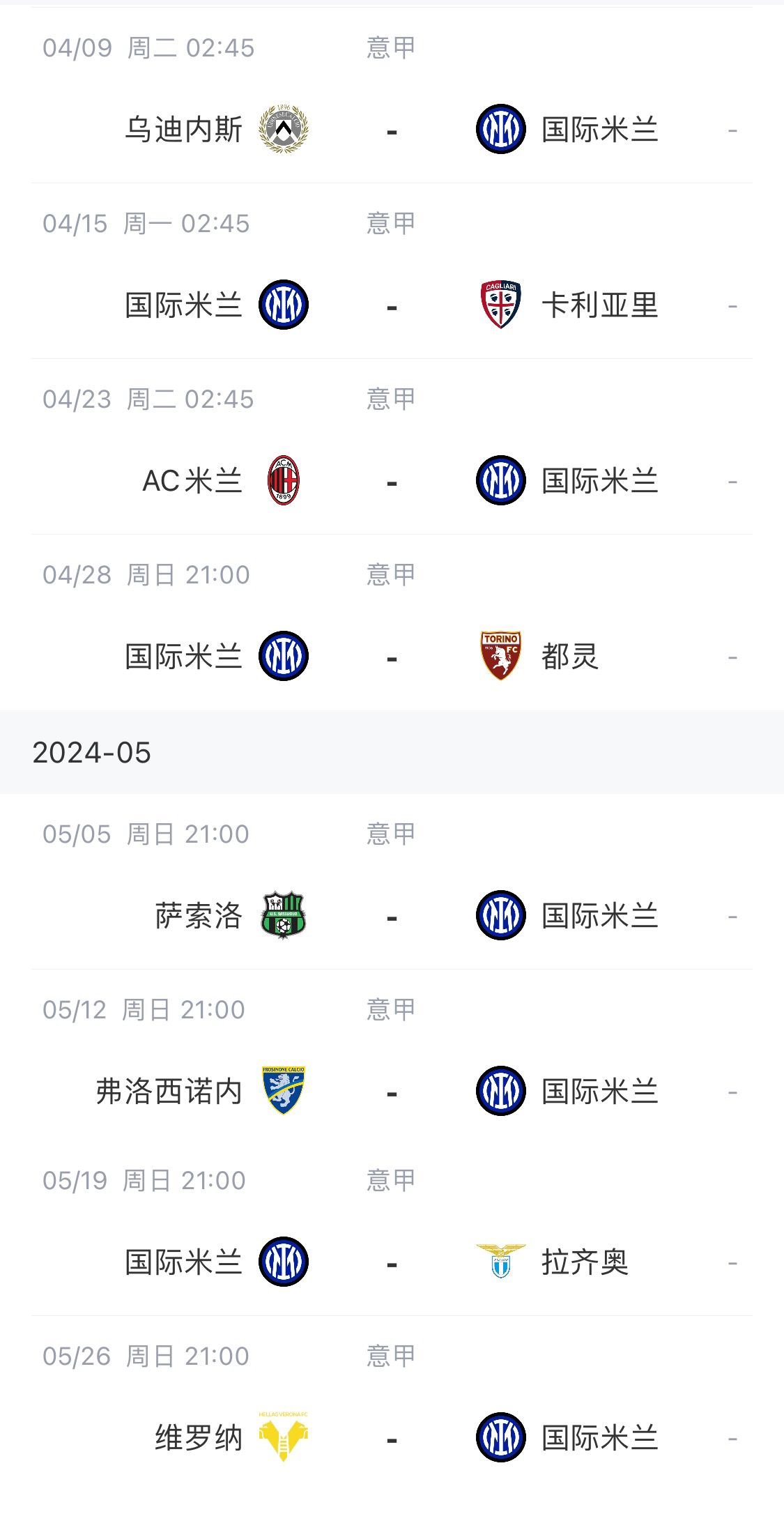View the 国际米兰 vs 卡利亚里 fixture
784x1530 pixels.
tap(392, 306)
